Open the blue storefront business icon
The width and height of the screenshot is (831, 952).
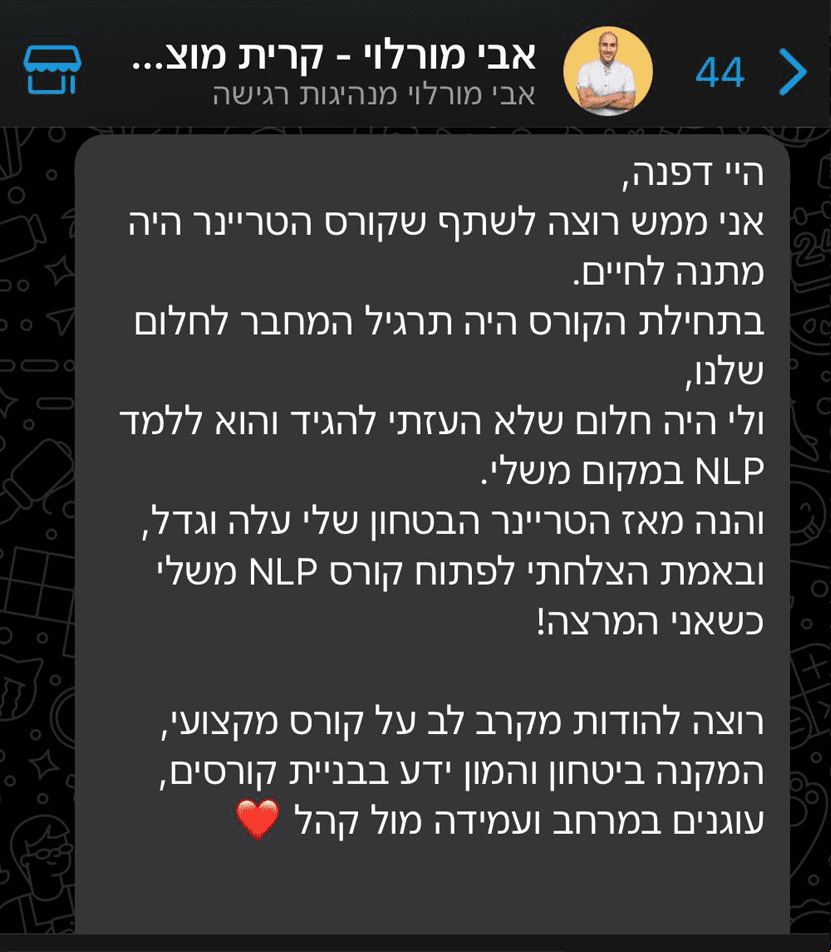tap(52, 69)
